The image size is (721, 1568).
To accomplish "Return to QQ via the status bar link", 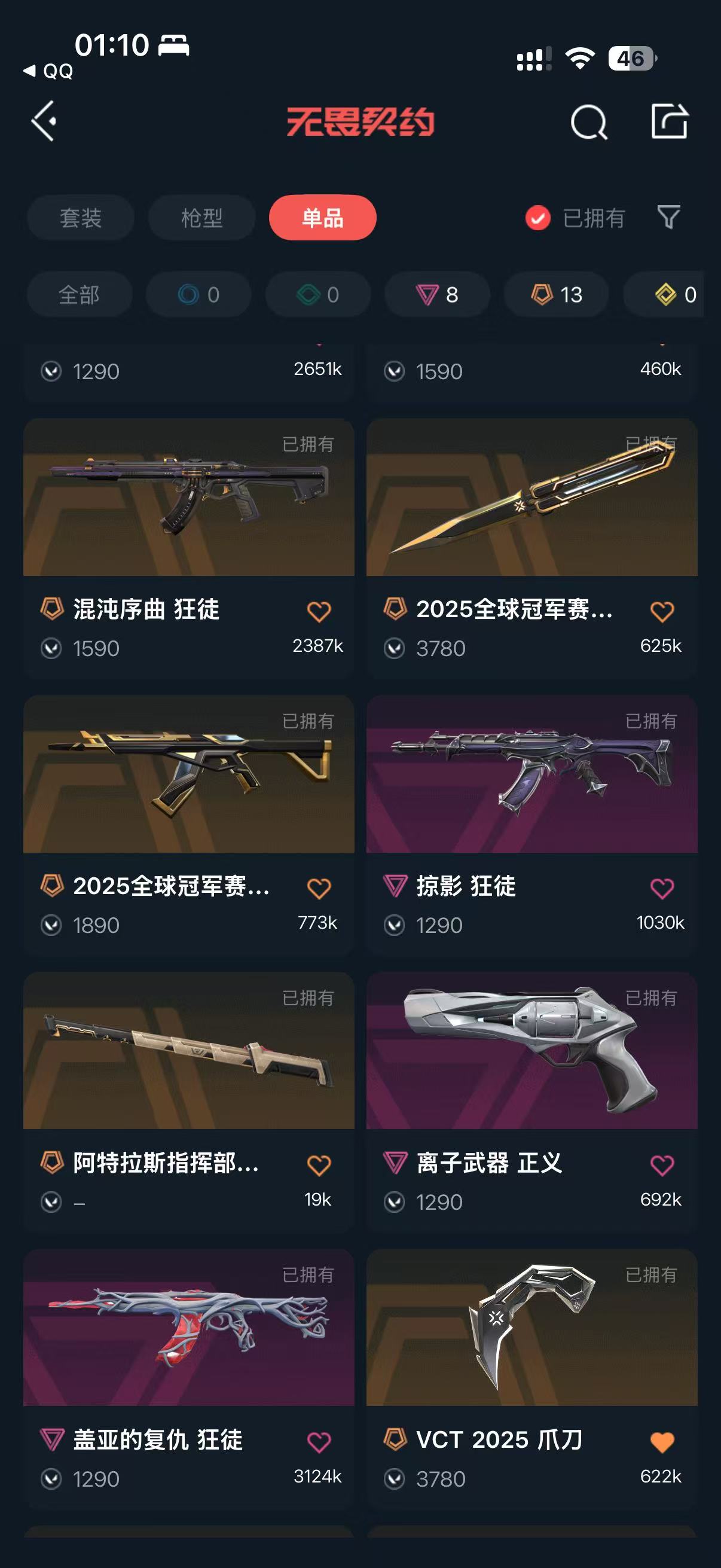I will 48,71.
